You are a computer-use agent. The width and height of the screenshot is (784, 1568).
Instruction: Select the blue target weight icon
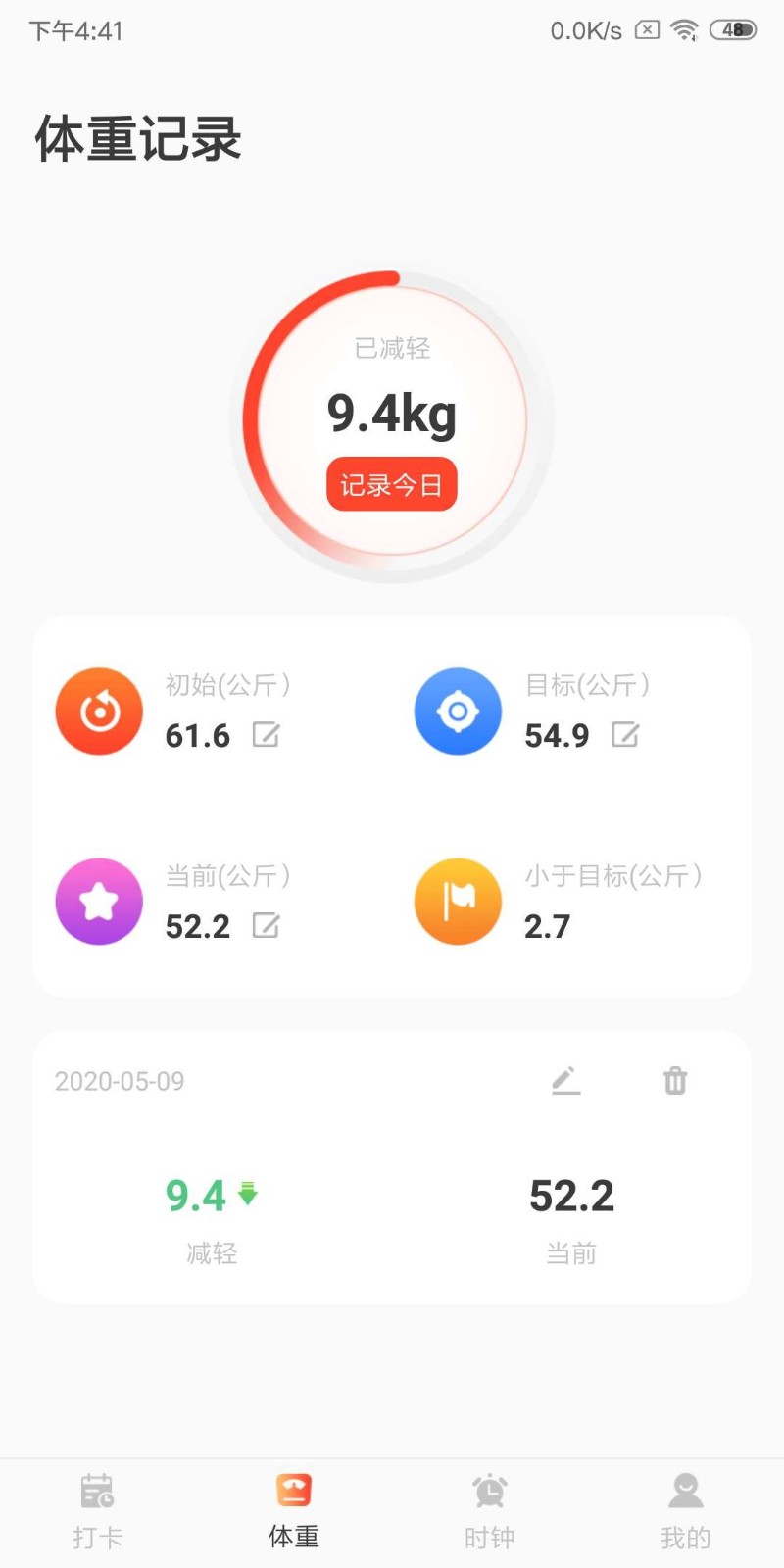(457, 710)
